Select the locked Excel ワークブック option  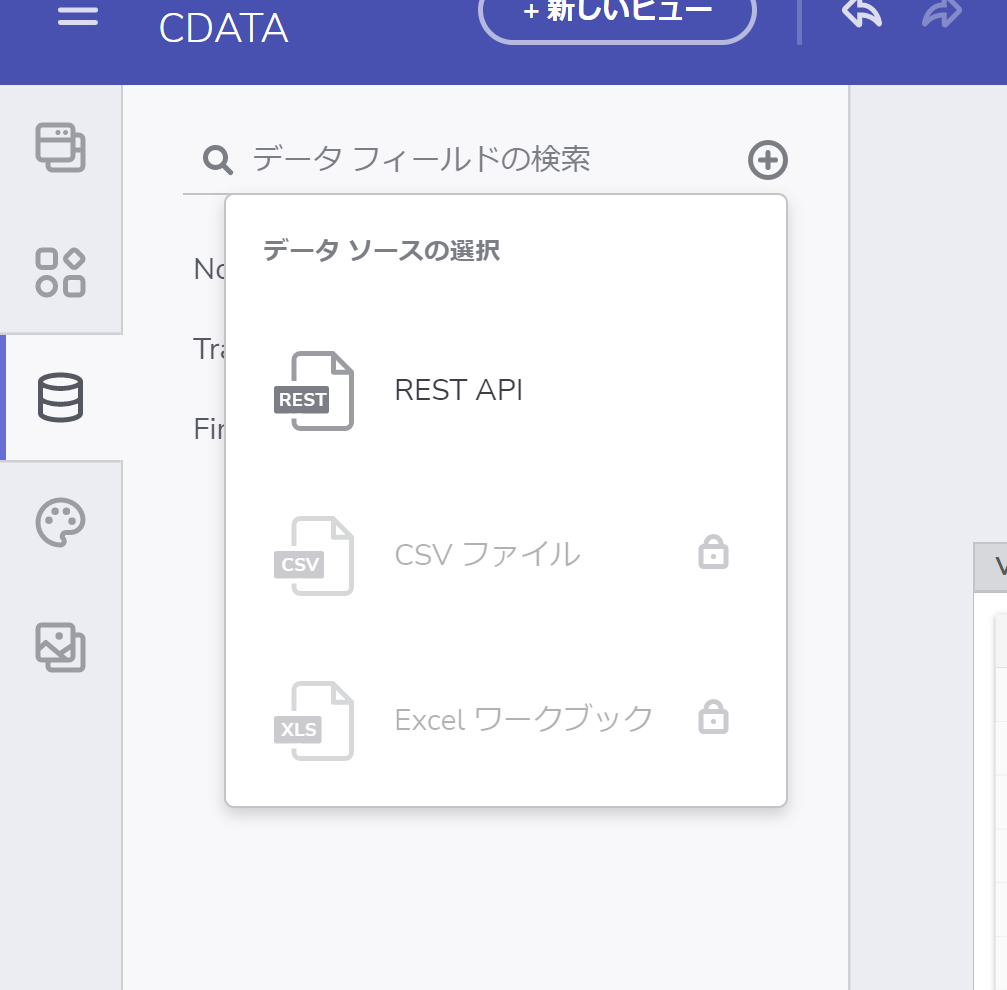[x=523, y=719]
